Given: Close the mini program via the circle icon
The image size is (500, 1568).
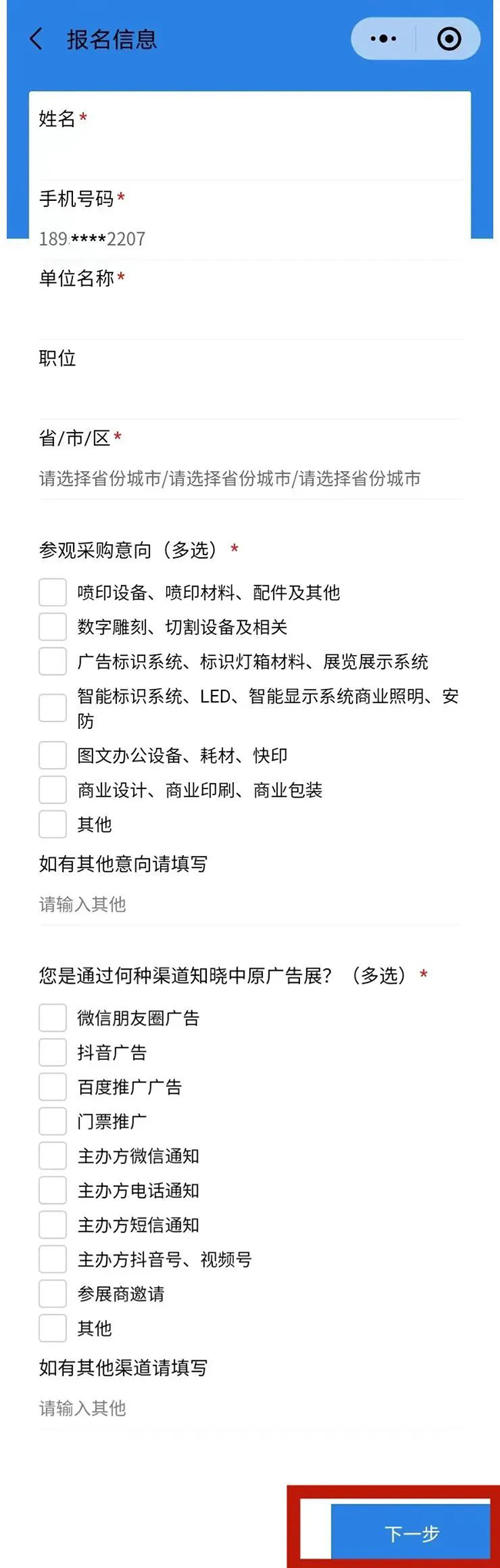Looking at the screenshot, I should point(448,38).
